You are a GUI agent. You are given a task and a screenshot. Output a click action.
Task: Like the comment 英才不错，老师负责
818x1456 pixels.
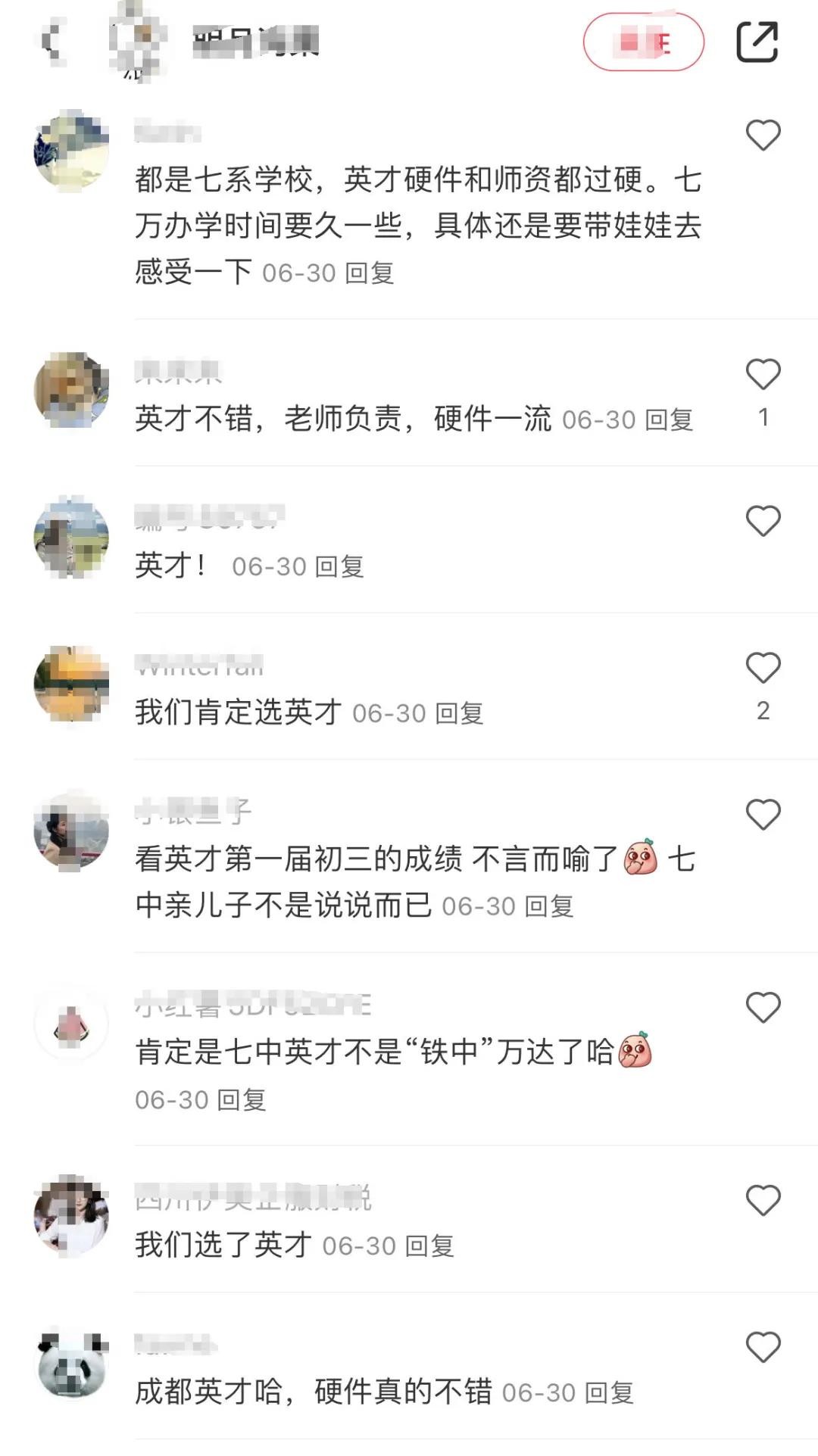(763, 374)
